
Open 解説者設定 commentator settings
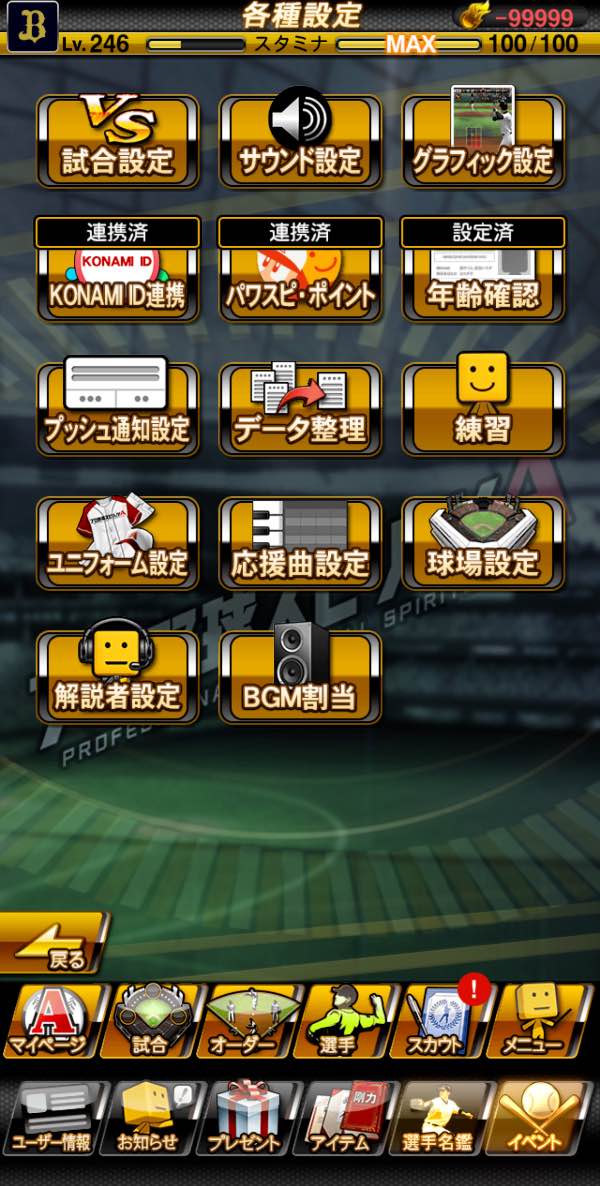pyautogui.click(x=118, y=676)
